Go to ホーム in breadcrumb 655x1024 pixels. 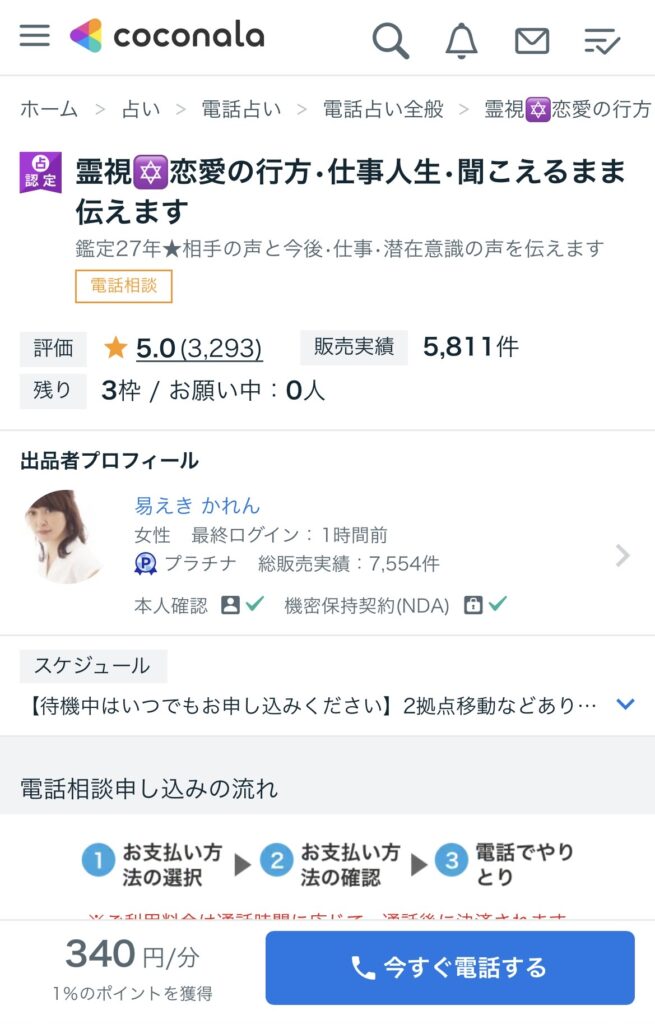49,109
